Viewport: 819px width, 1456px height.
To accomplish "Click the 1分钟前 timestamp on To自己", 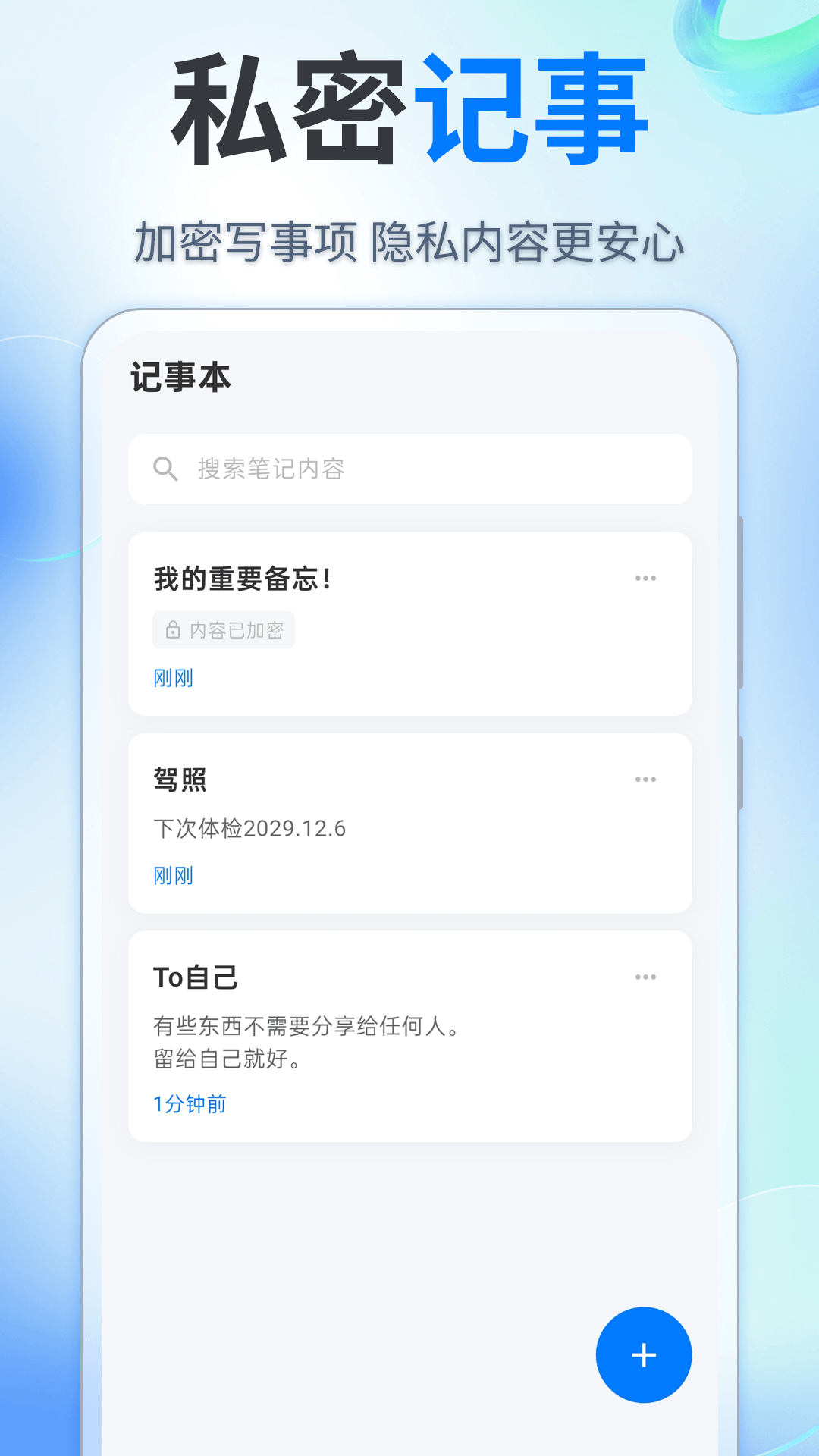I will [x=188, y=1104].
